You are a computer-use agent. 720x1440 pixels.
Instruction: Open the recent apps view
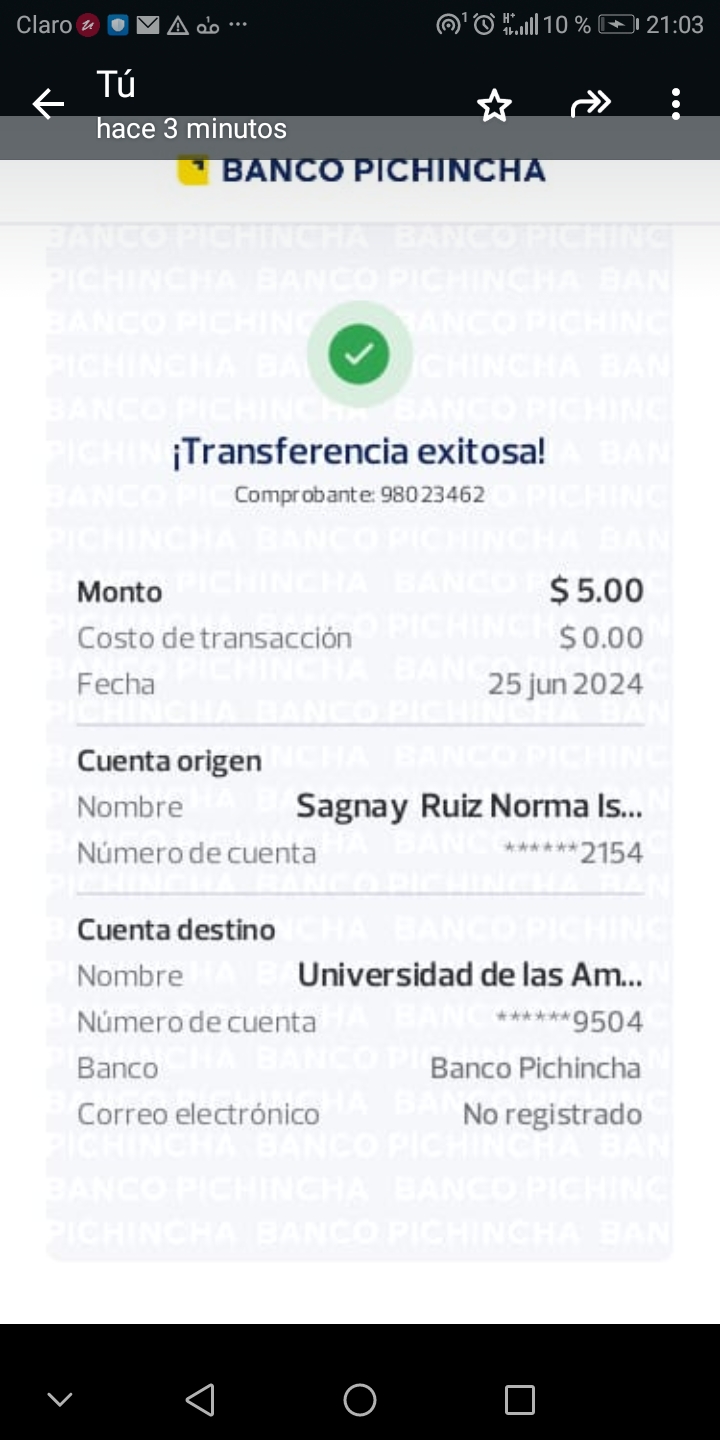(x=520, y=1400)
